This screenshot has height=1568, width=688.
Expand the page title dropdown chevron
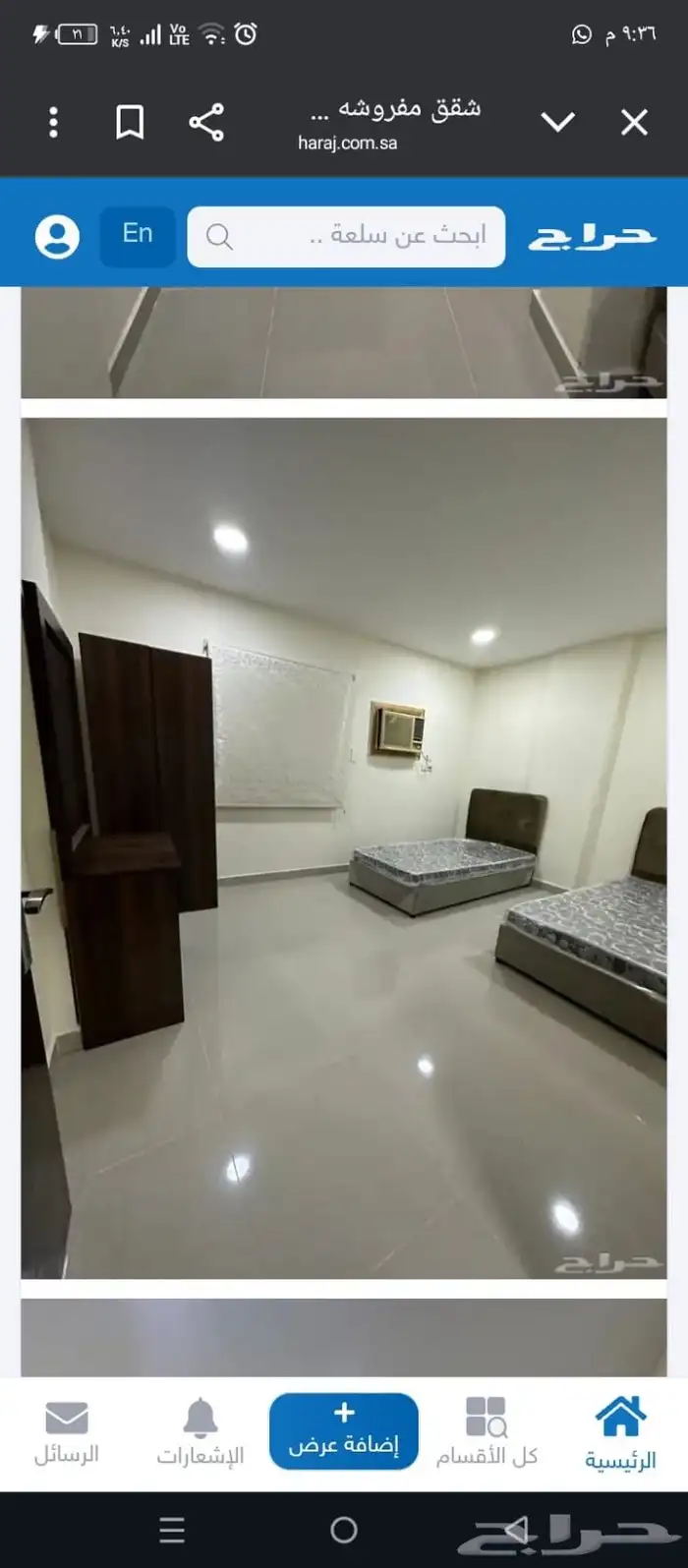[557, 123]
